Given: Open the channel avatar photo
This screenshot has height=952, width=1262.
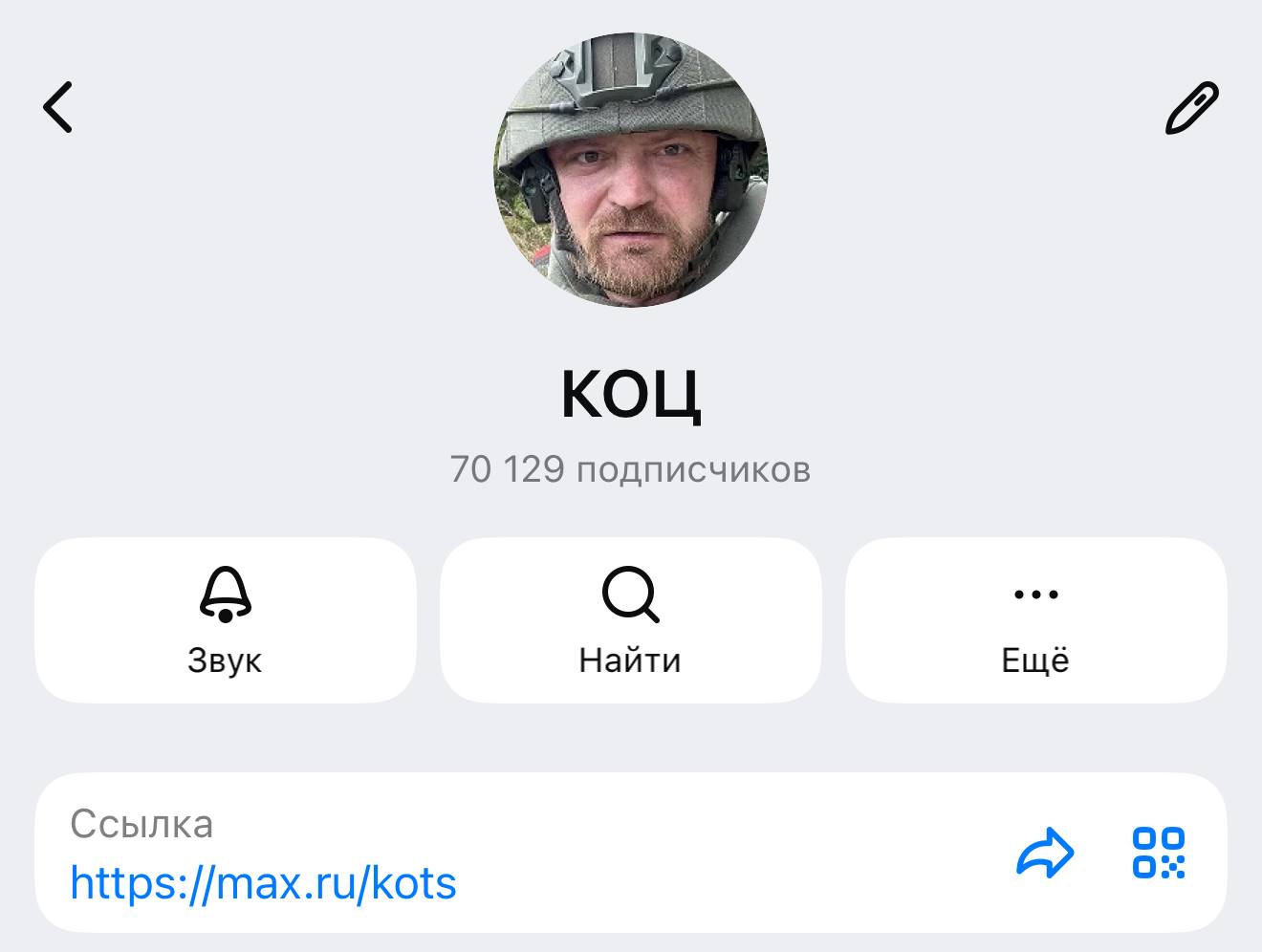Looking at the screenshot, I should pos(631,170).
